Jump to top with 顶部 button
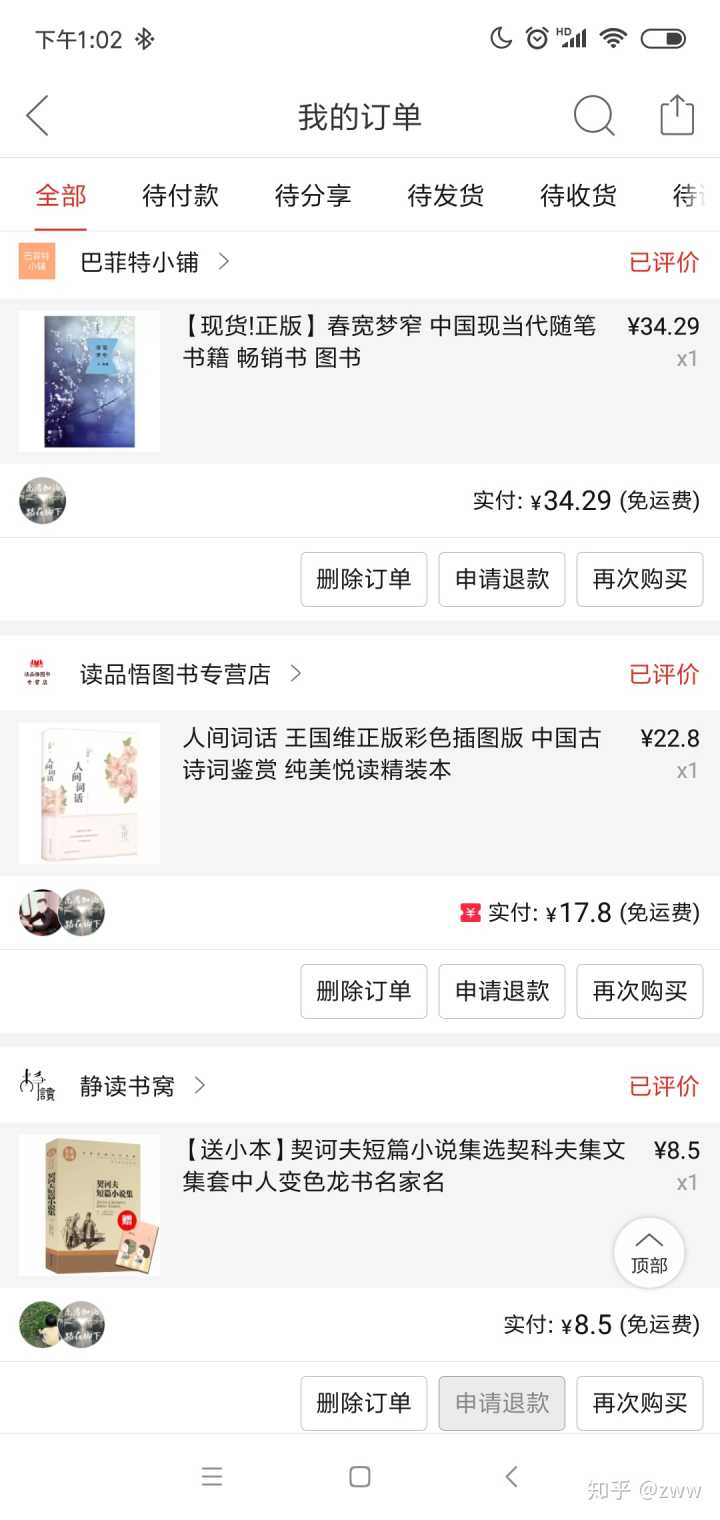The height and width of the screenshot is (1520, 720). click(649, 1251)
